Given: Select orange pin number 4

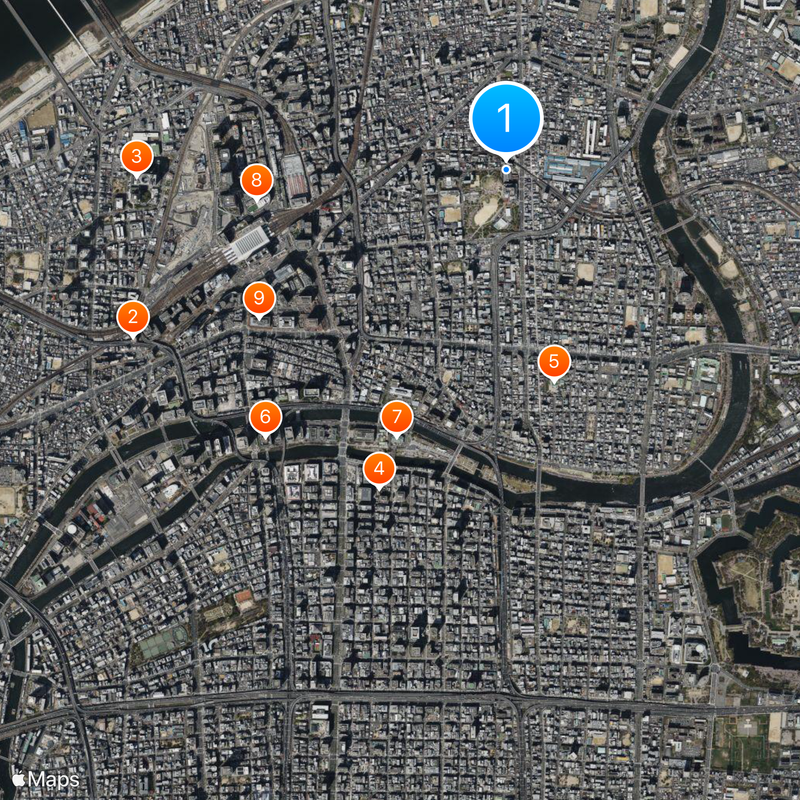Looking at the screenshot, I should coord(378,468).
